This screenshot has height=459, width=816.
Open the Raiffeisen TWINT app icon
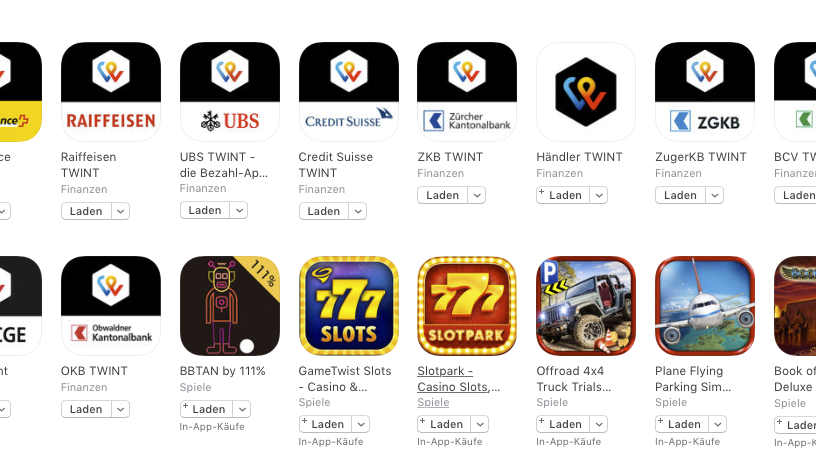[110, 92]
